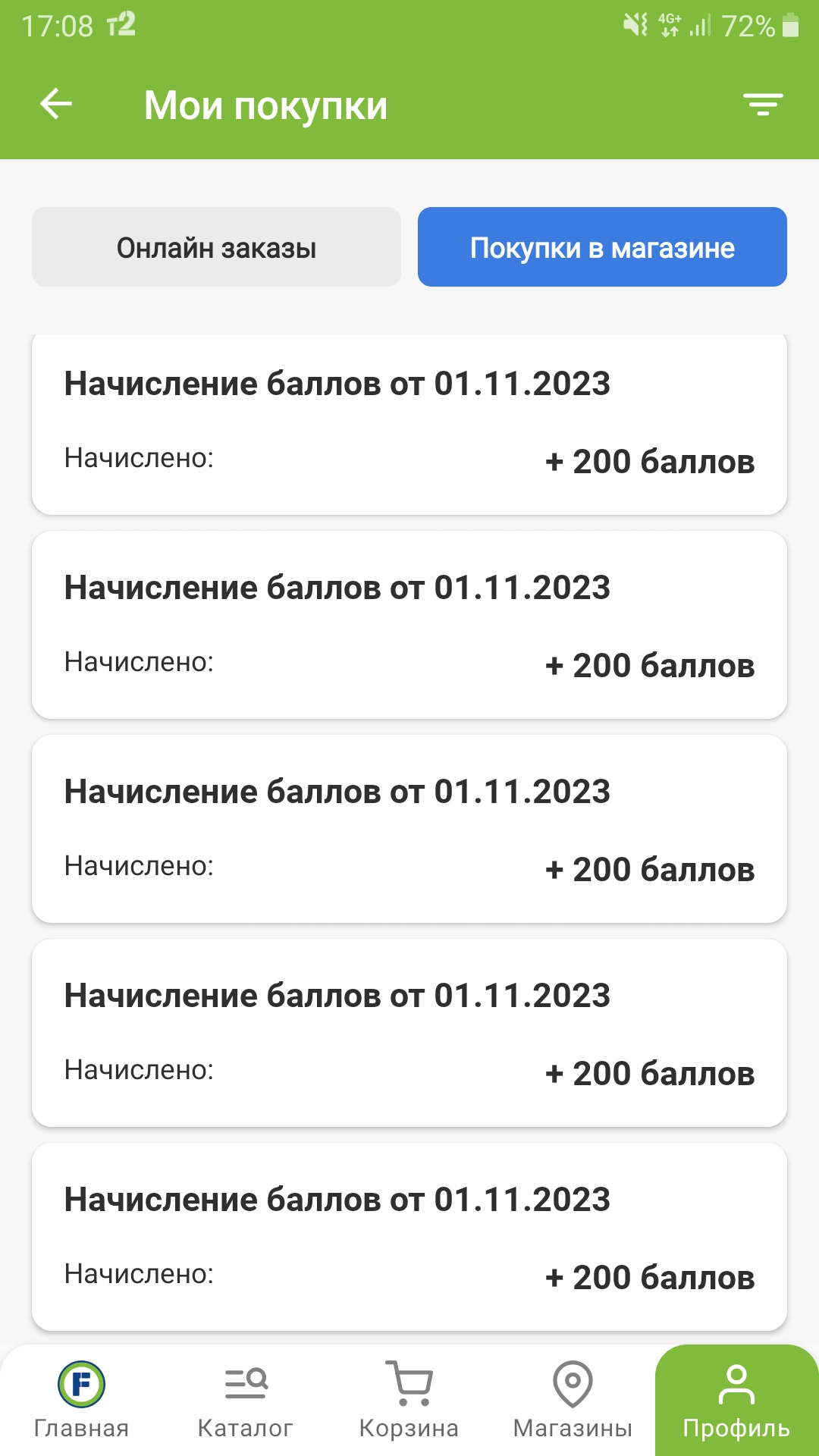819x1456 pixels.
Task: Open the Главная tab
Action: coord(82,1401)
